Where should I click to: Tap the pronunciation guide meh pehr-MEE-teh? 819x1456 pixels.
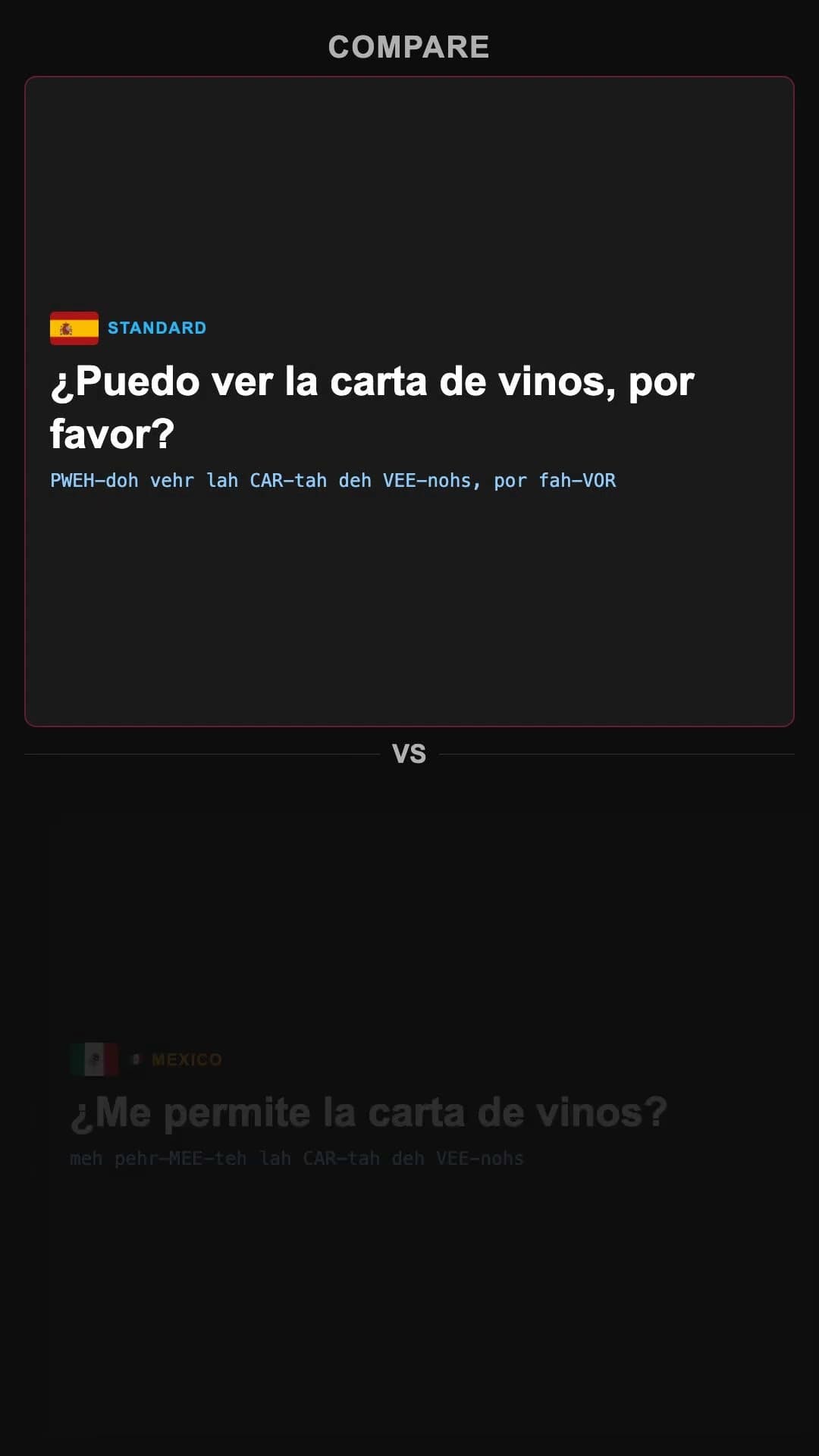tap(296, 1158)
